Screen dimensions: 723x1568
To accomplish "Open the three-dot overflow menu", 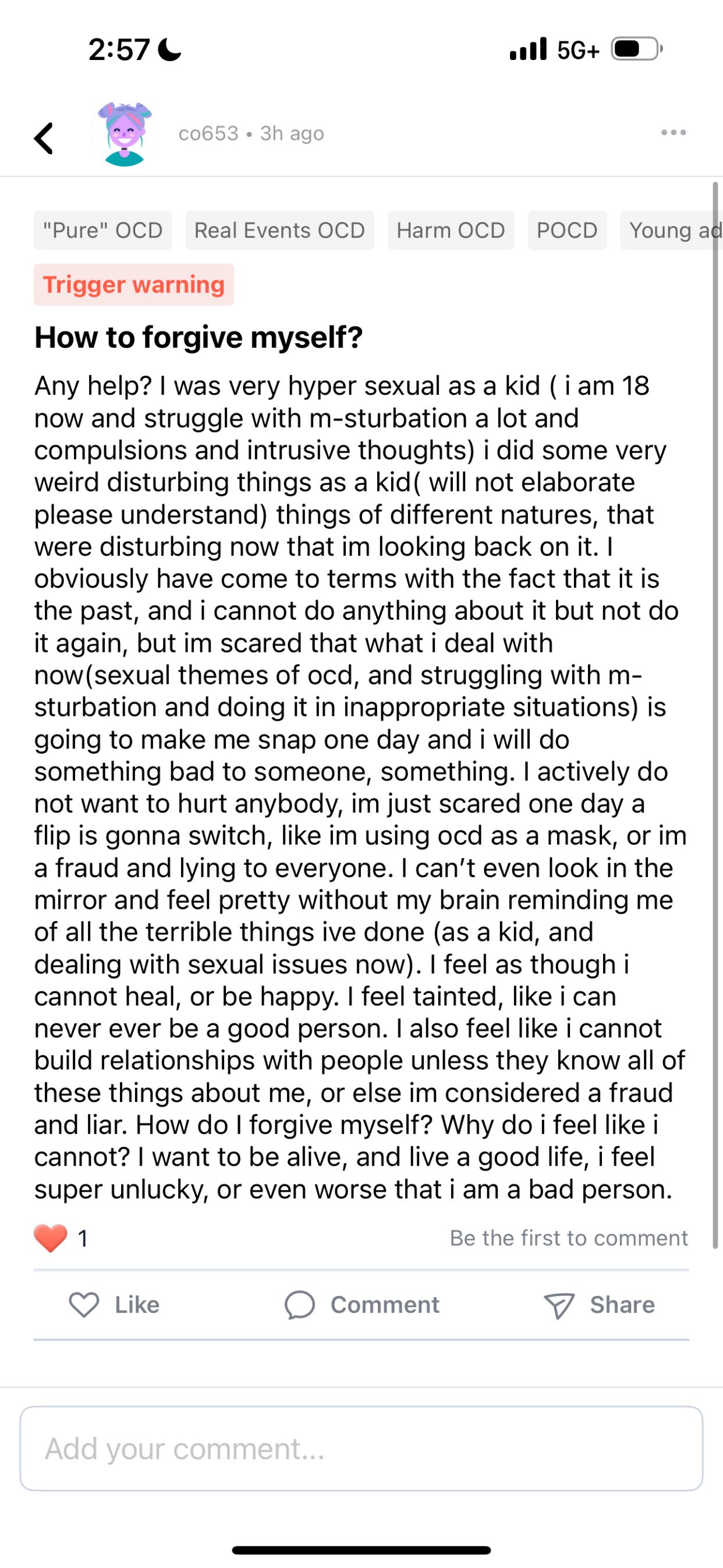I will [x=674, y=133].
